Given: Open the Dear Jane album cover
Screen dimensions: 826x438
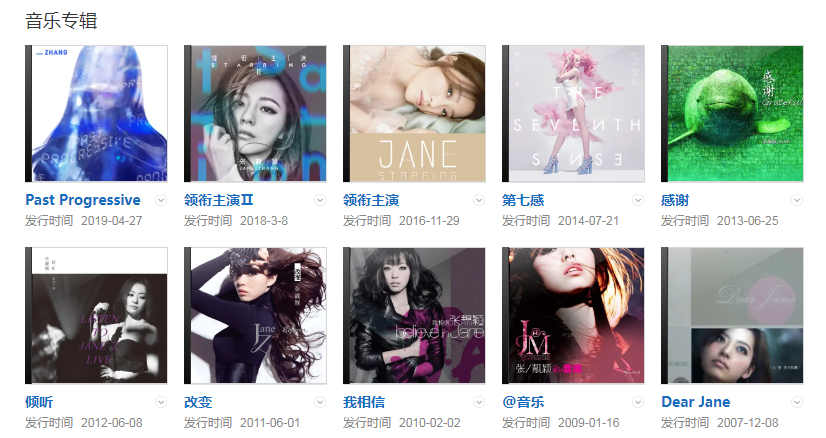Looking at the screenshot, I should 733,315.
